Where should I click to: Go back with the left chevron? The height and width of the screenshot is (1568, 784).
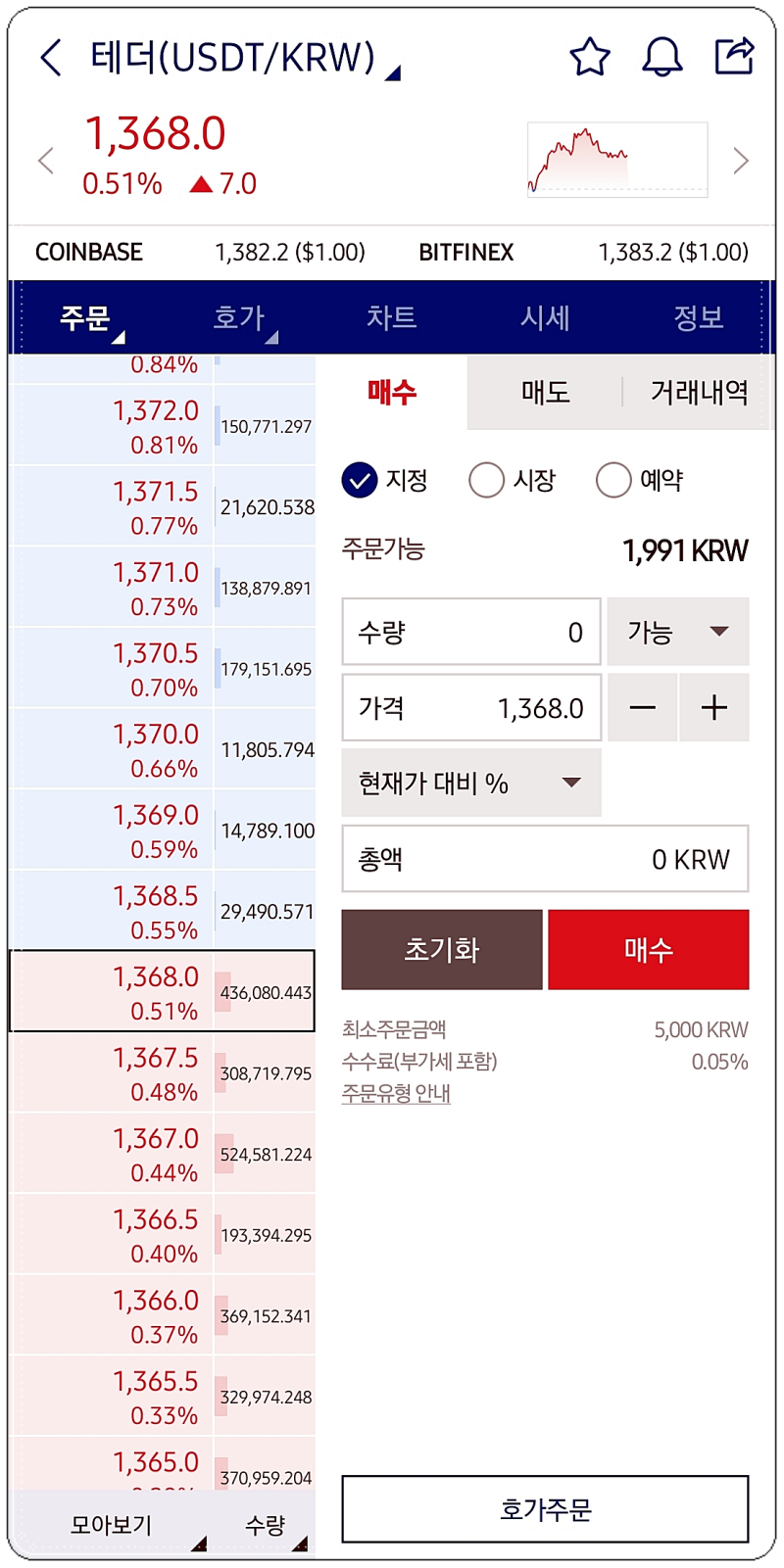click(x=49, y=58)
